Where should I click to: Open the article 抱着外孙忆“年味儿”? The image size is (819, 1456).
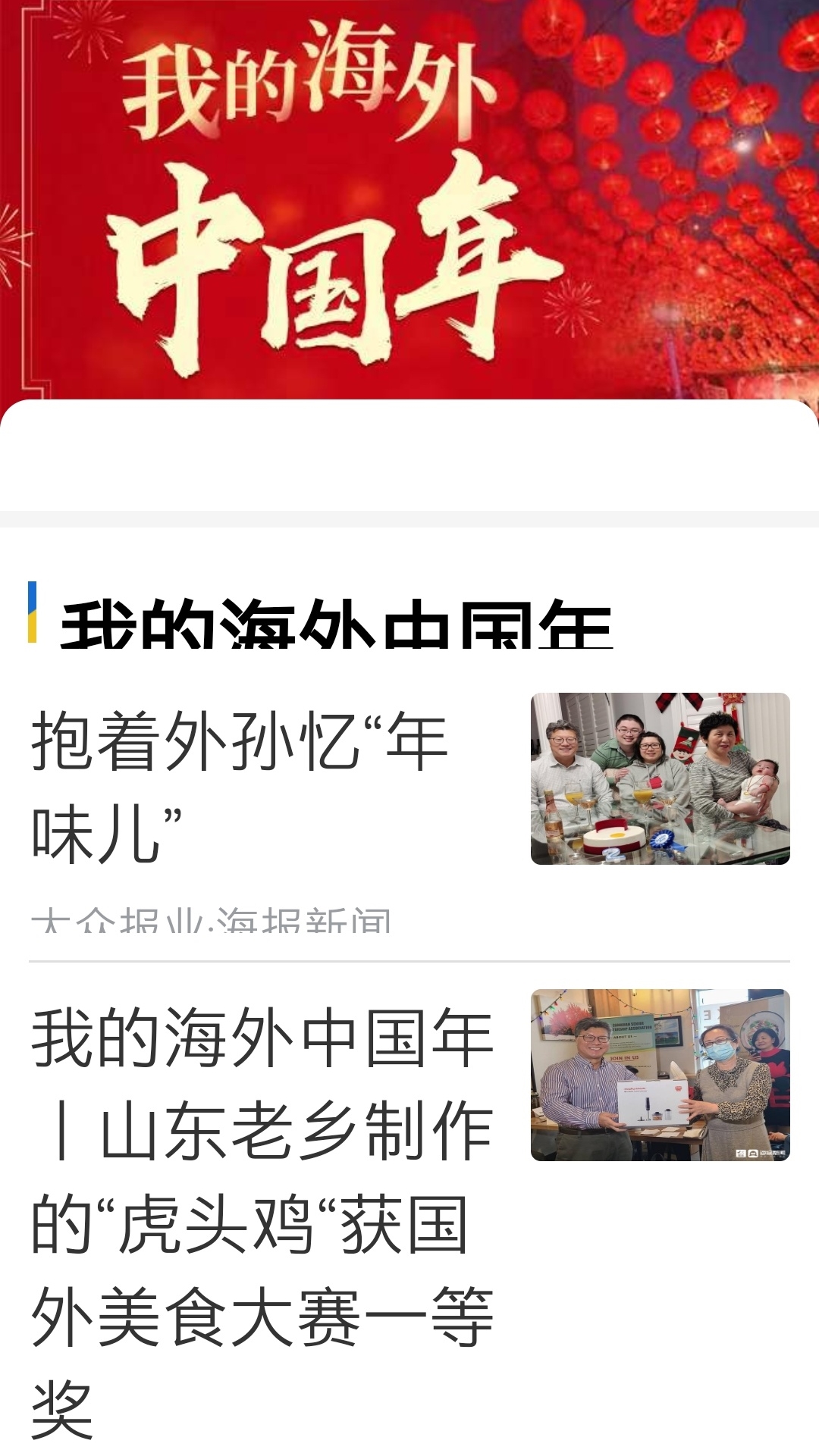tap(240, 787)
